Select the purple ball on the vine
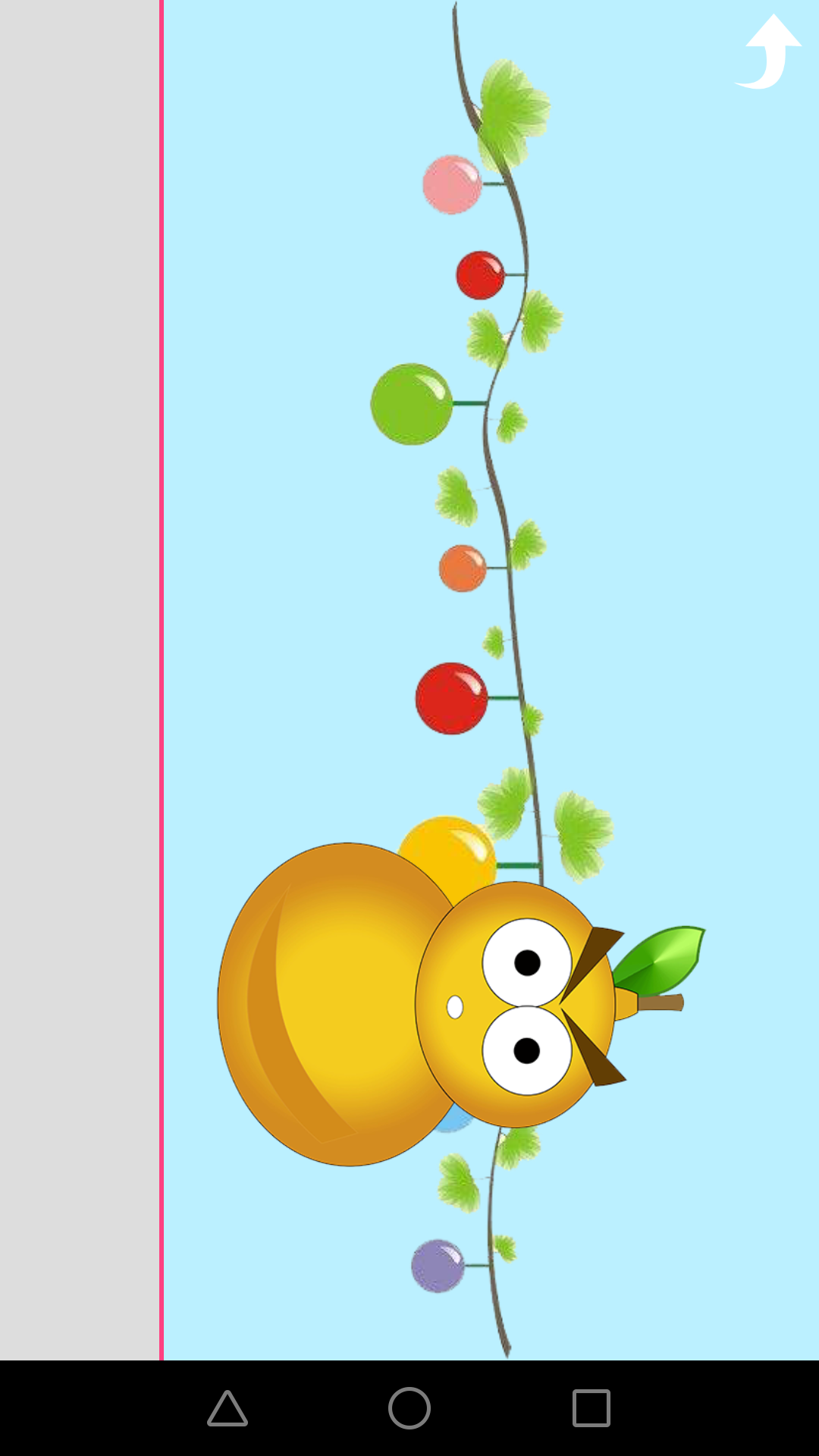Viewport: 819px width, 1456px height. click(x=438, y=1266)
